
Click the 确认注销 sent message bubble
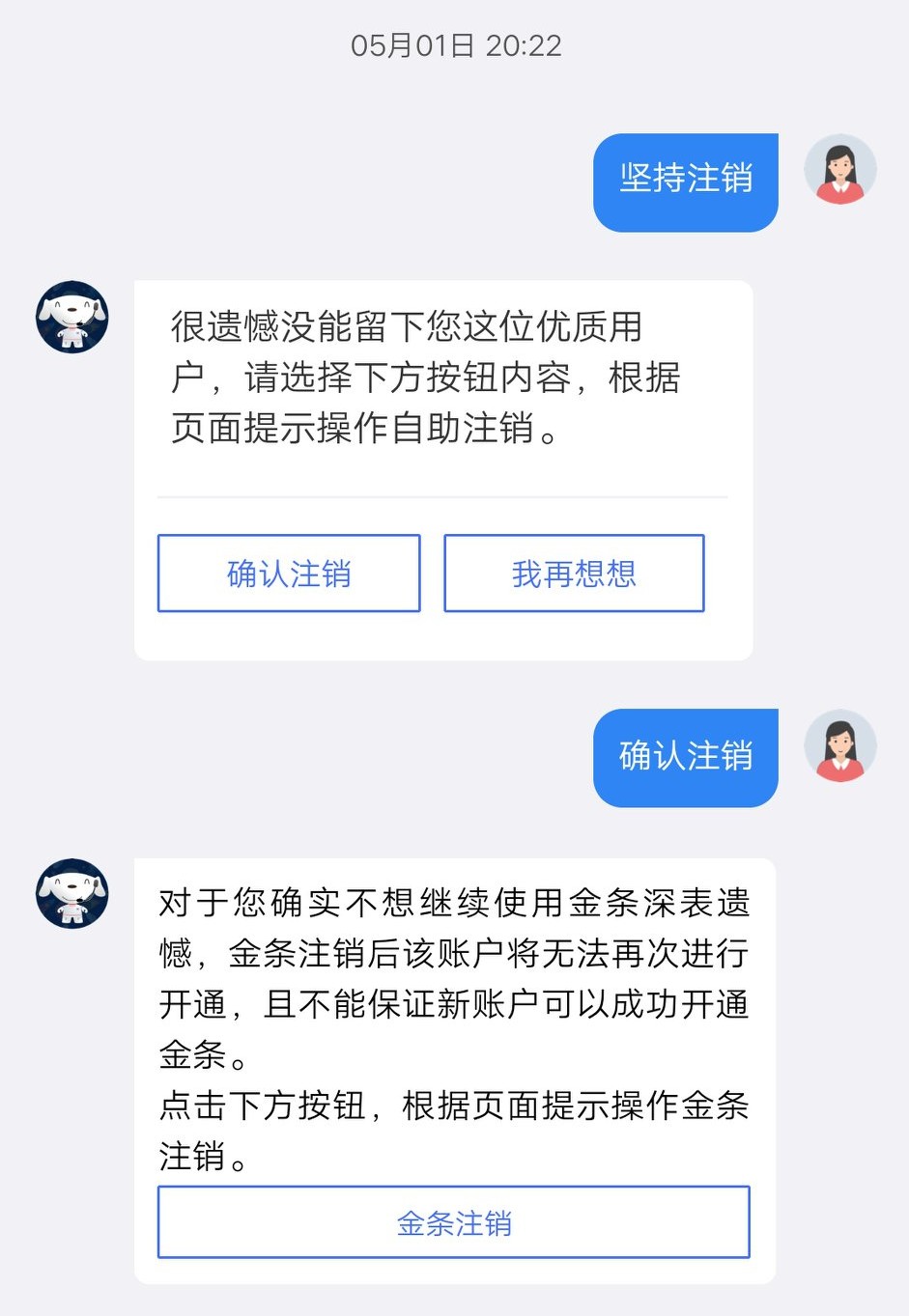[x=686, y=757]
